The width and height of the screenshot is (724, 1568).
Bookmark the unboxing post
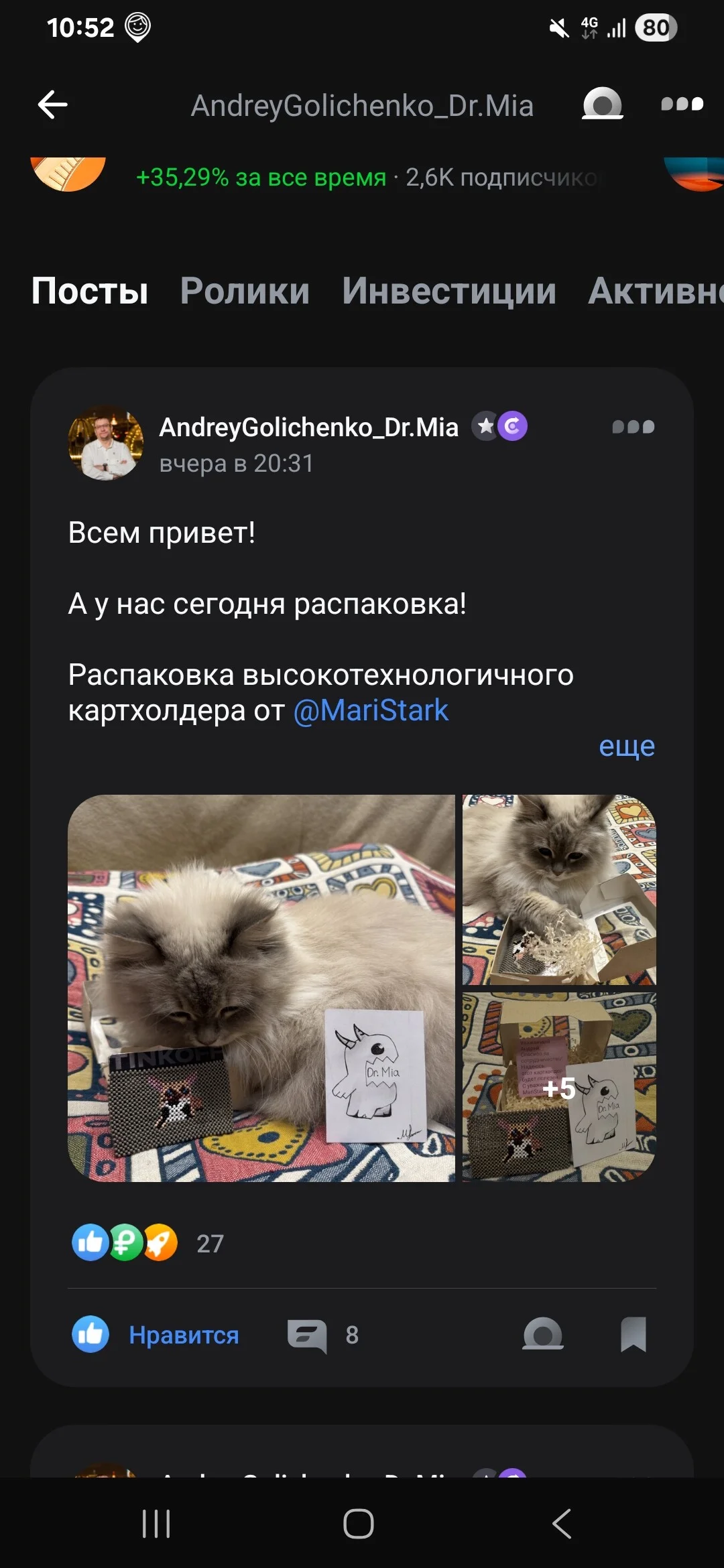pyautogui.click(x=633, y=1334)
